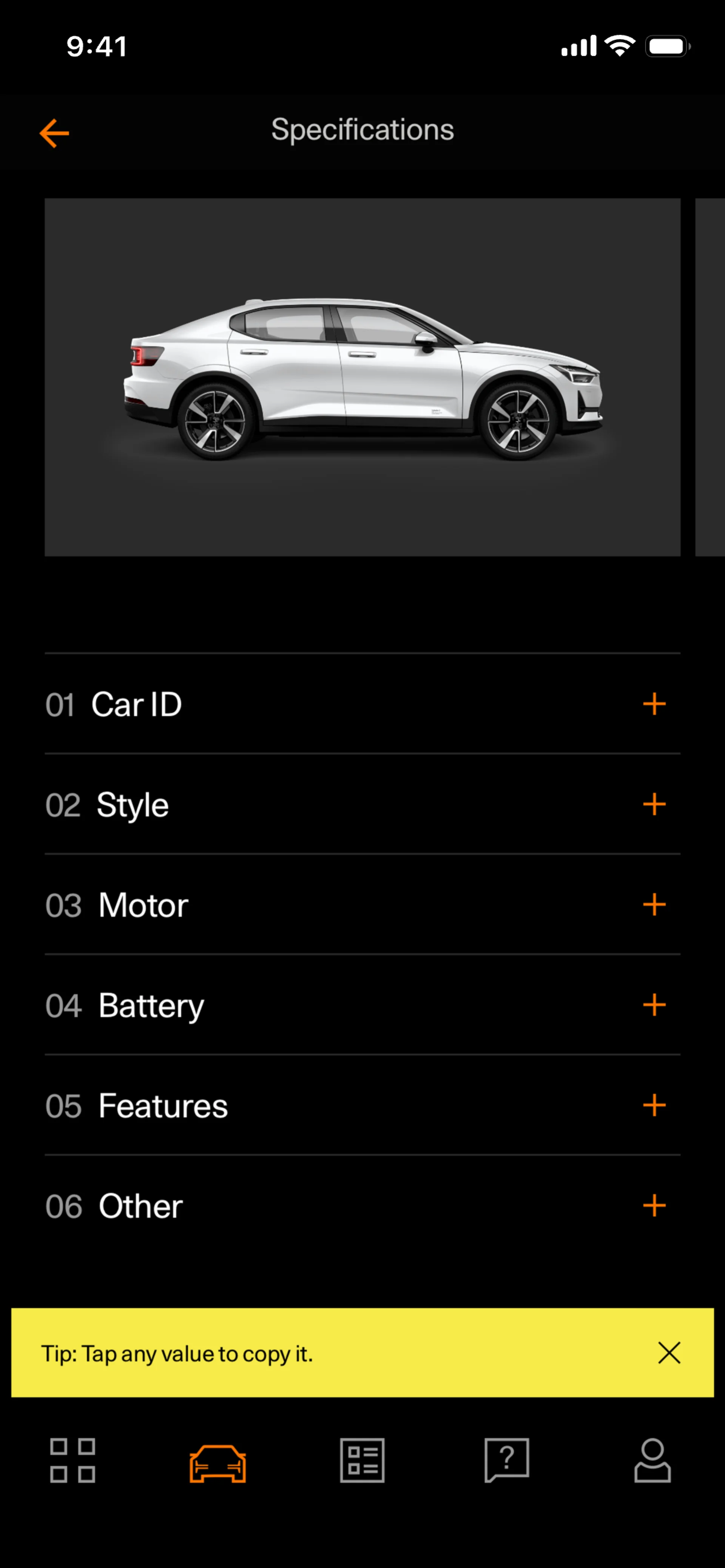
Task: Expand the Features section
Action: click(x=654, y=1105)
